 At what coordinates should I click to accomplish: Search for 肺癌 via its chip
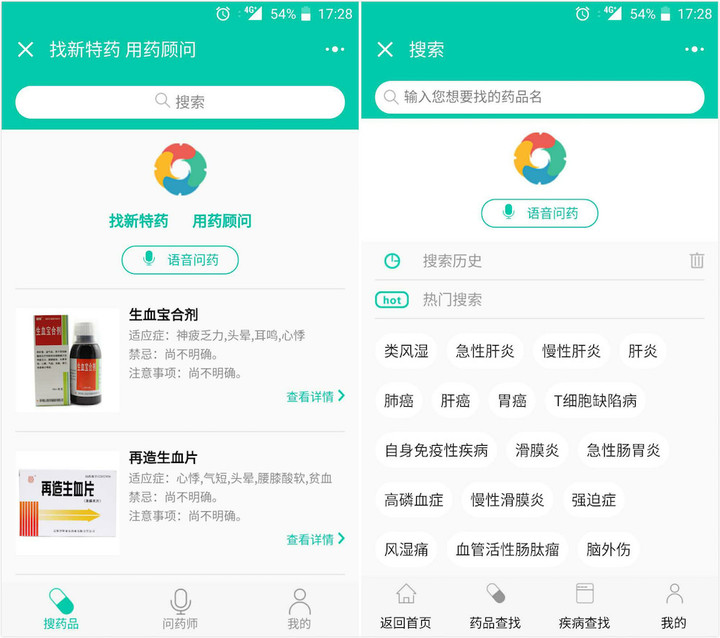pyautogui.click(x=399, y=401)
